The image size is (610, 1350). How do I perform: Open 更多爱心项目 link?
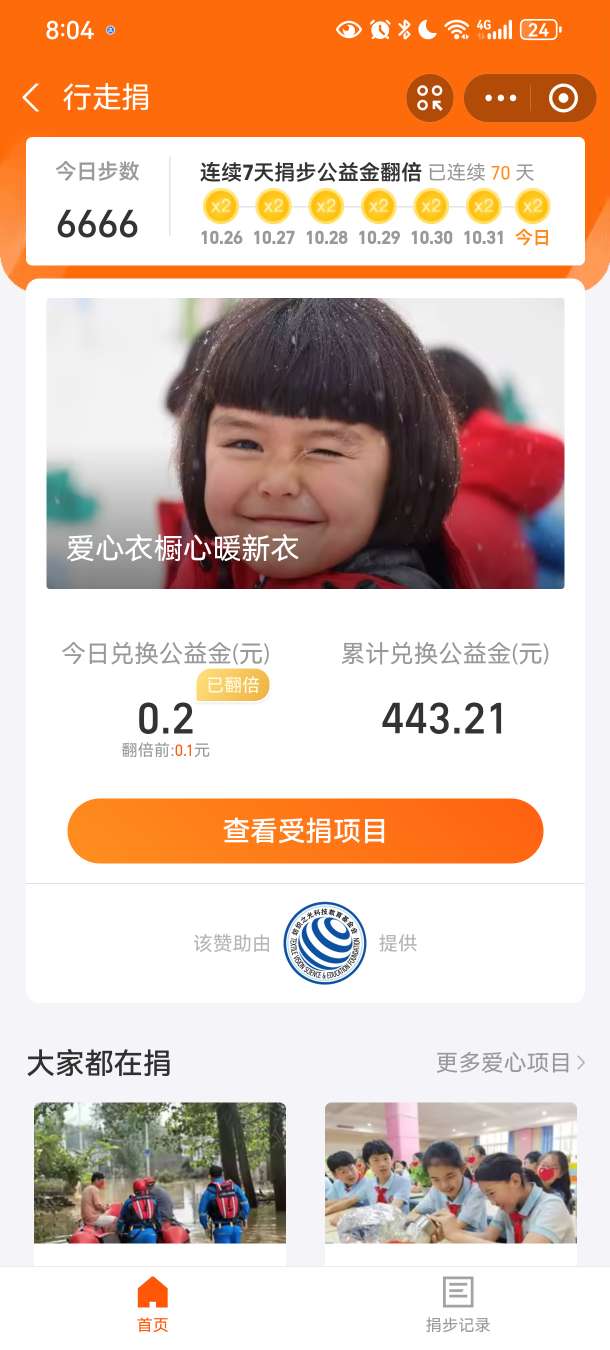510,1062
